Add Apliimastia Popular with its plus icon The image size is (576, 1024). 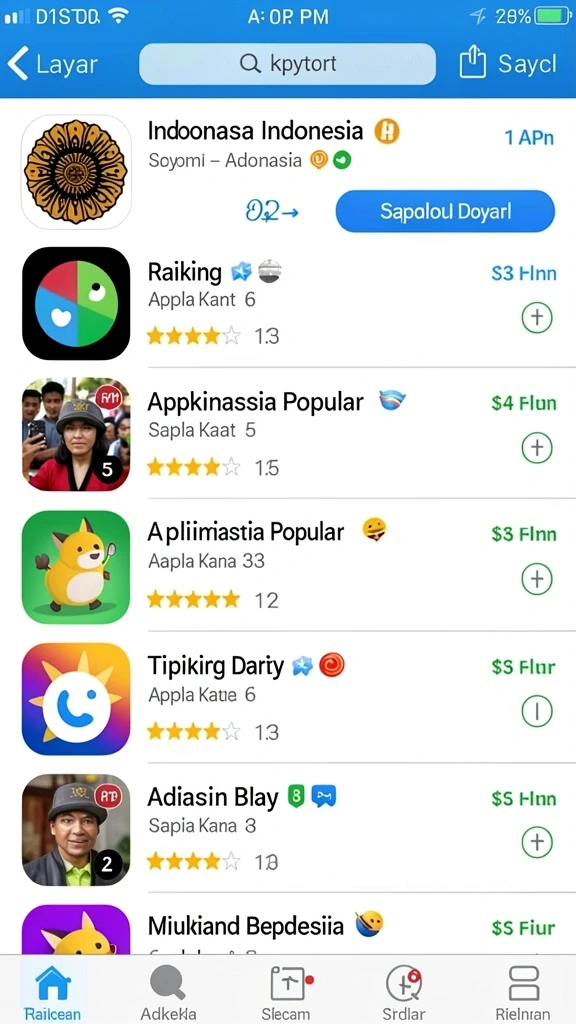coord(537,579)
